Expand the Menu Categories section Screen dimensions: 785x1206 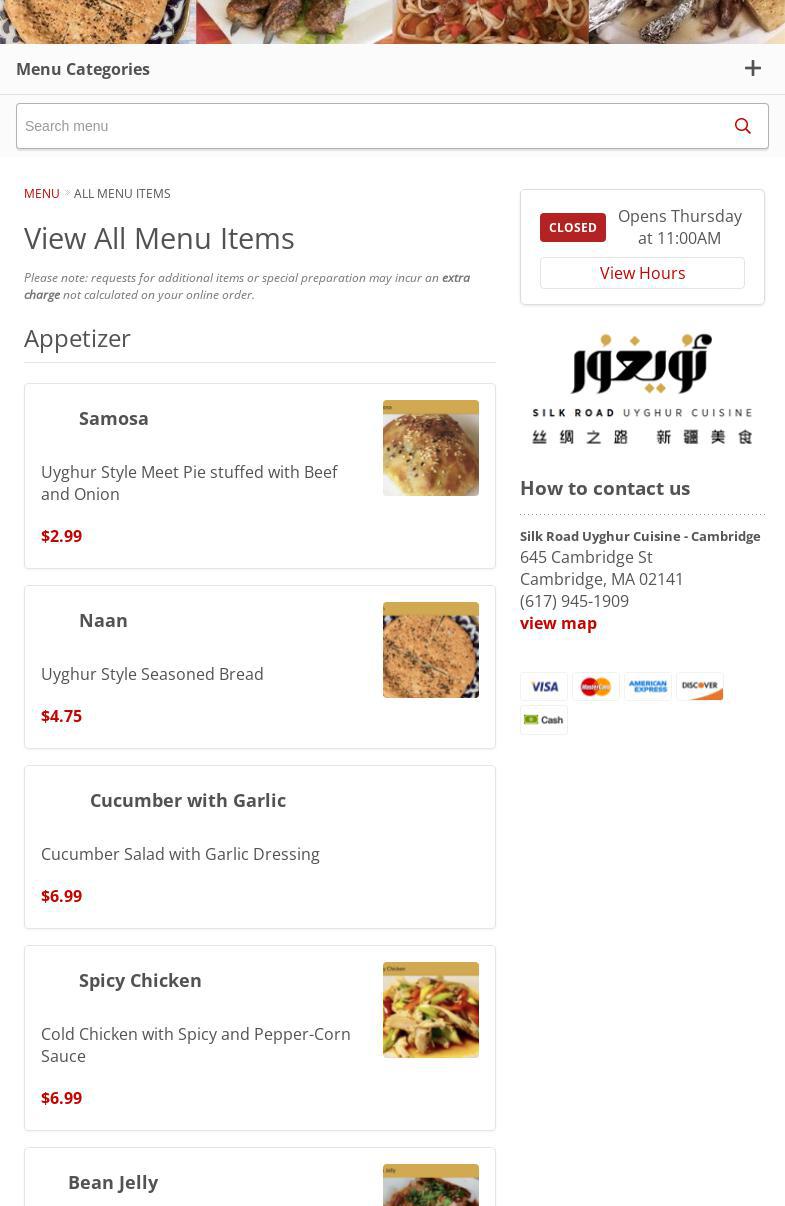(x=752, y=69)
